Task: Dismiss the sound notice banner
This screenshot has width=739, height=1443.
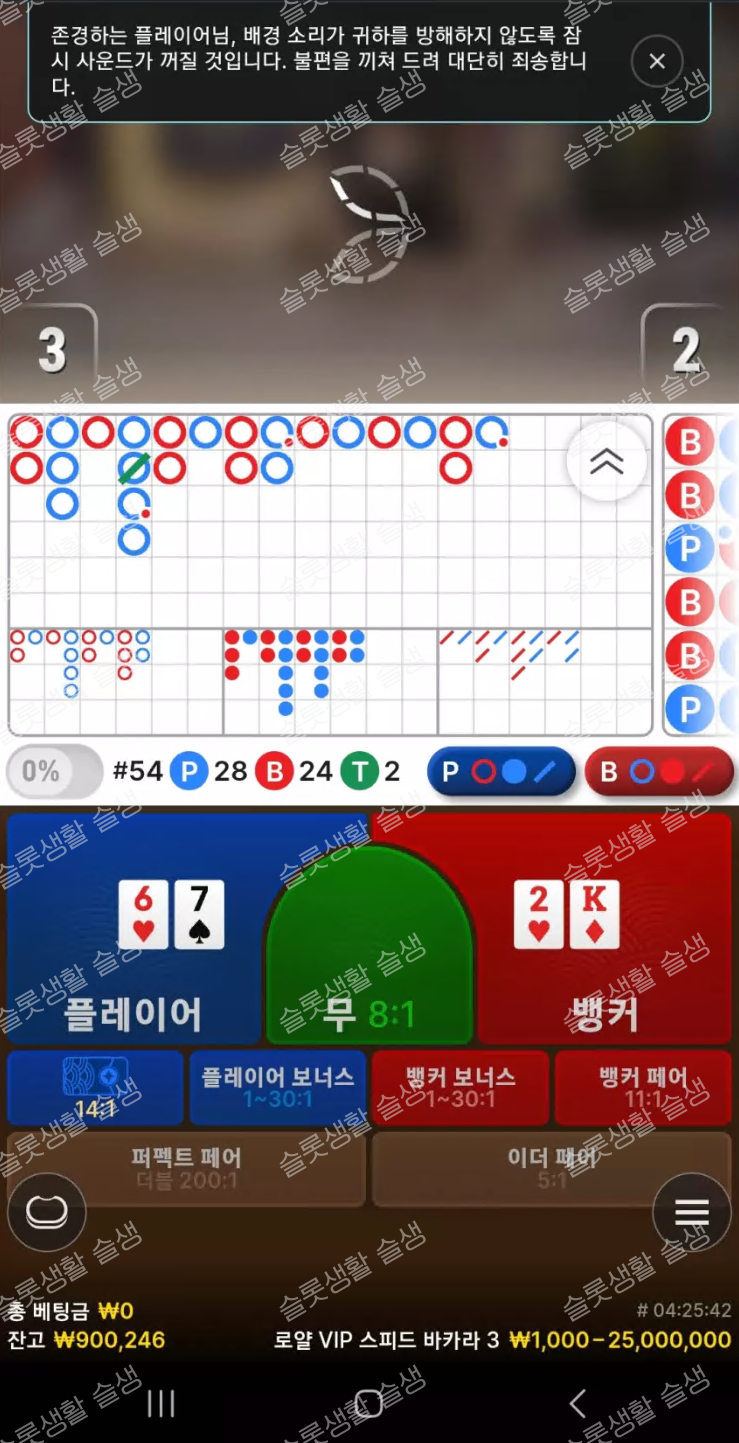Action: [x=657, y=61]
